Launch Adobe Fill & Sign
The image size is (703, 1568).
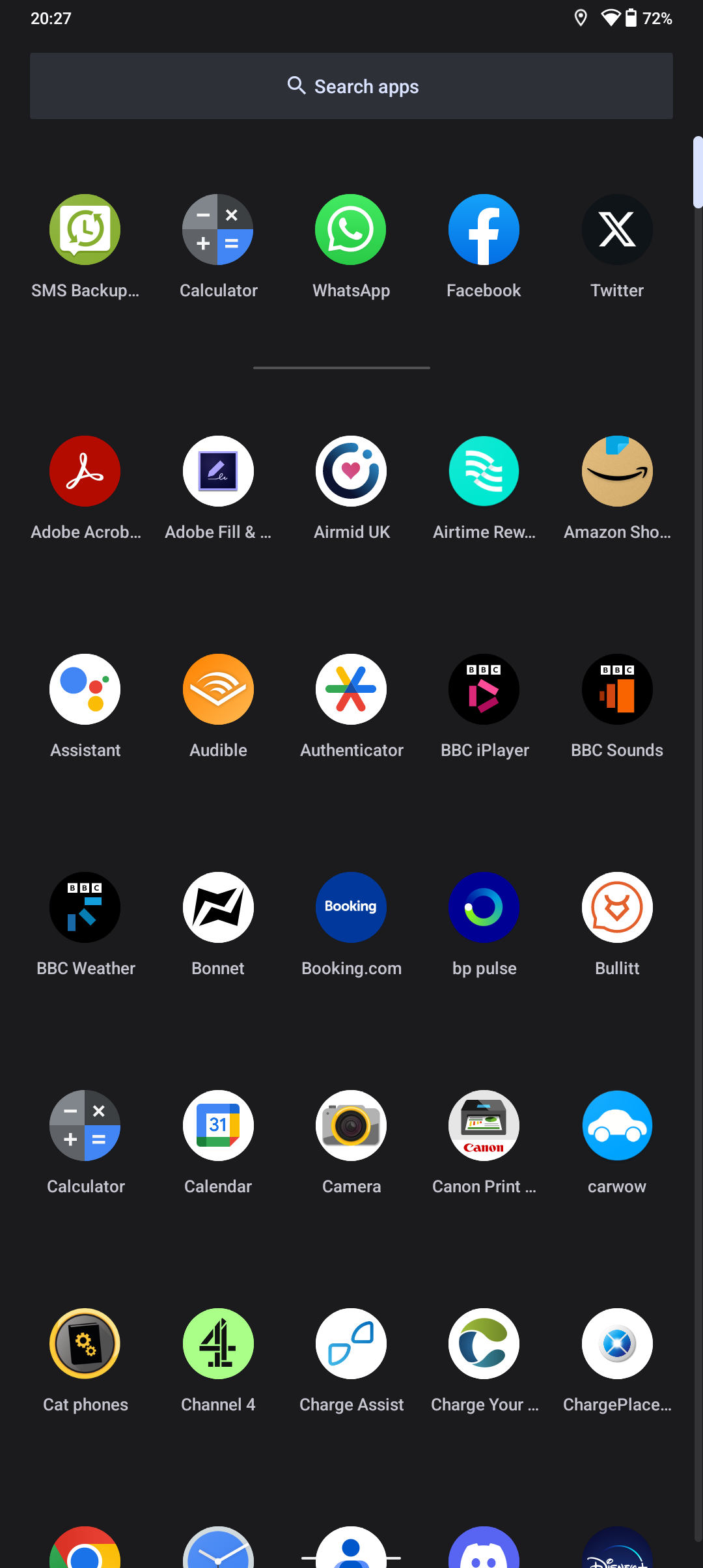[218, 471]
